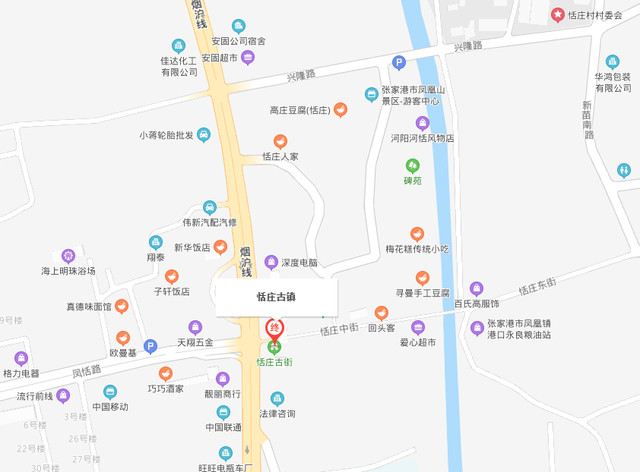The height and width of the screenshot is (472, 640).
Task: Open the 海上明珠浴场 marker
Action: point(68,255)
